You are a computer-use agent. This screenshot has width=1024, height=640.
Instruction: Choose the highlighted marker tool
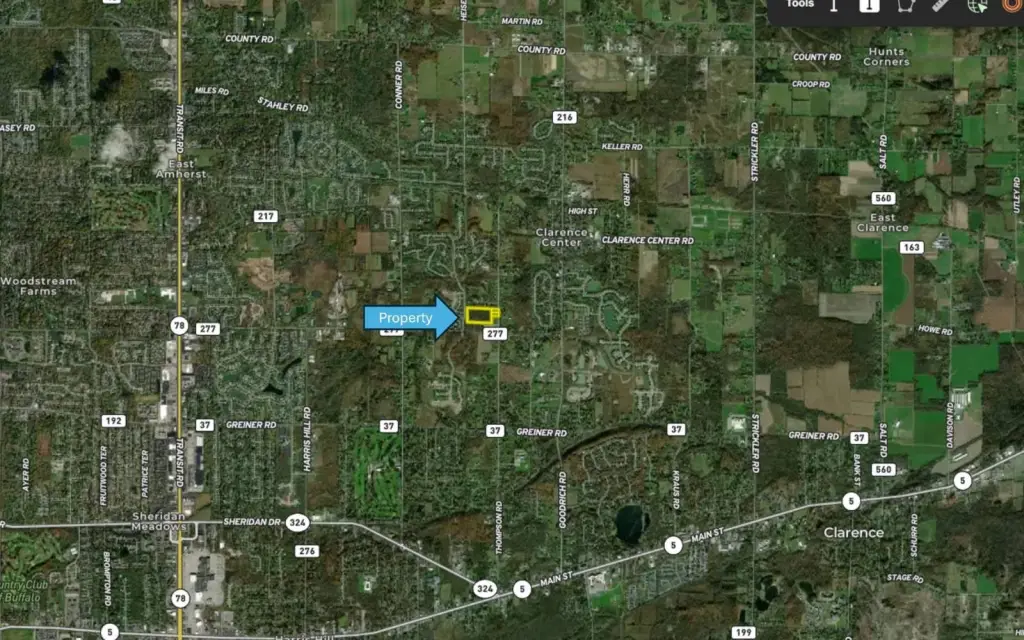tap(870, 6)
